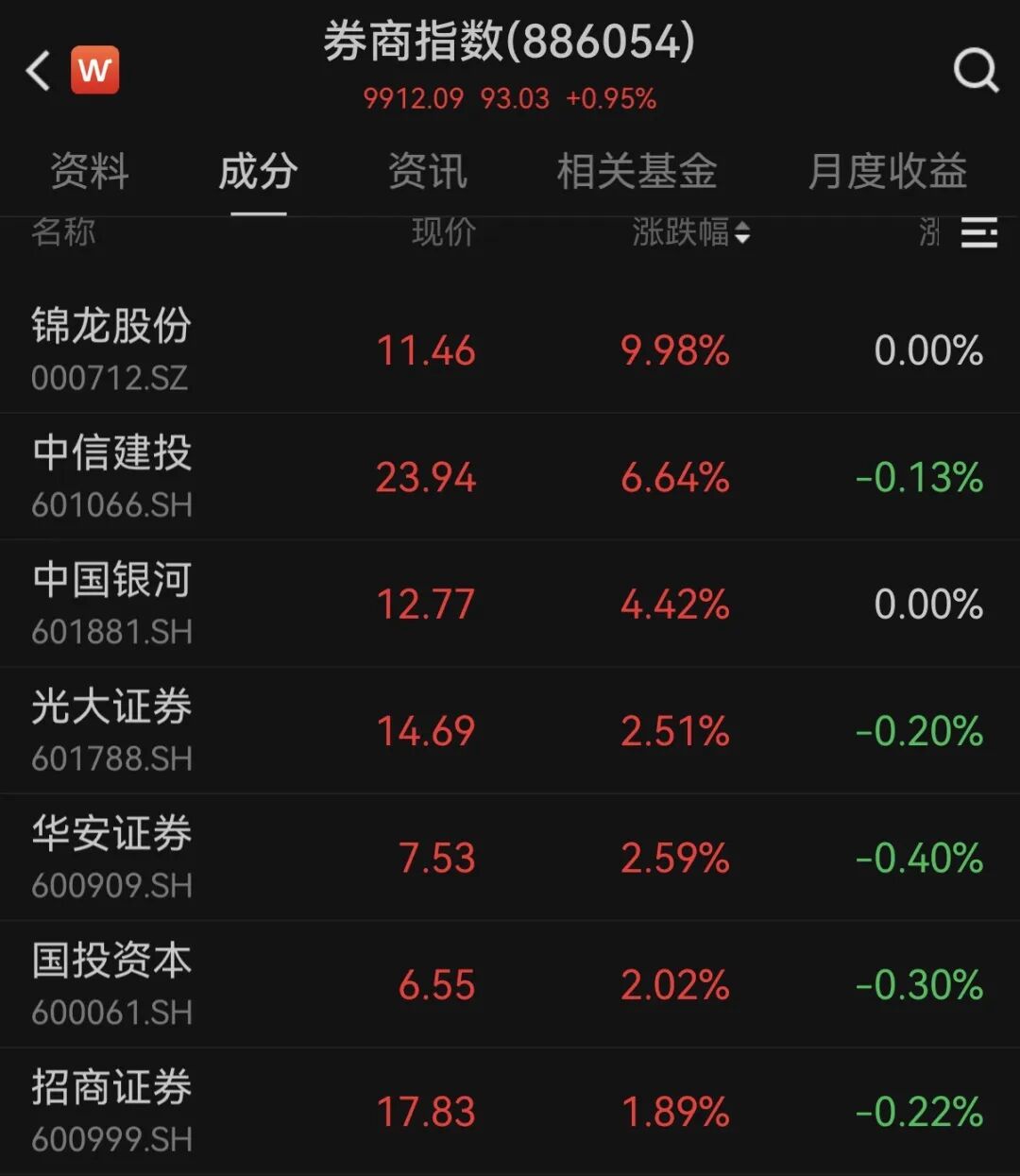1020x1176 pixels.
Task: Tap the 国投资本 row
Action: tap(510, 984)
